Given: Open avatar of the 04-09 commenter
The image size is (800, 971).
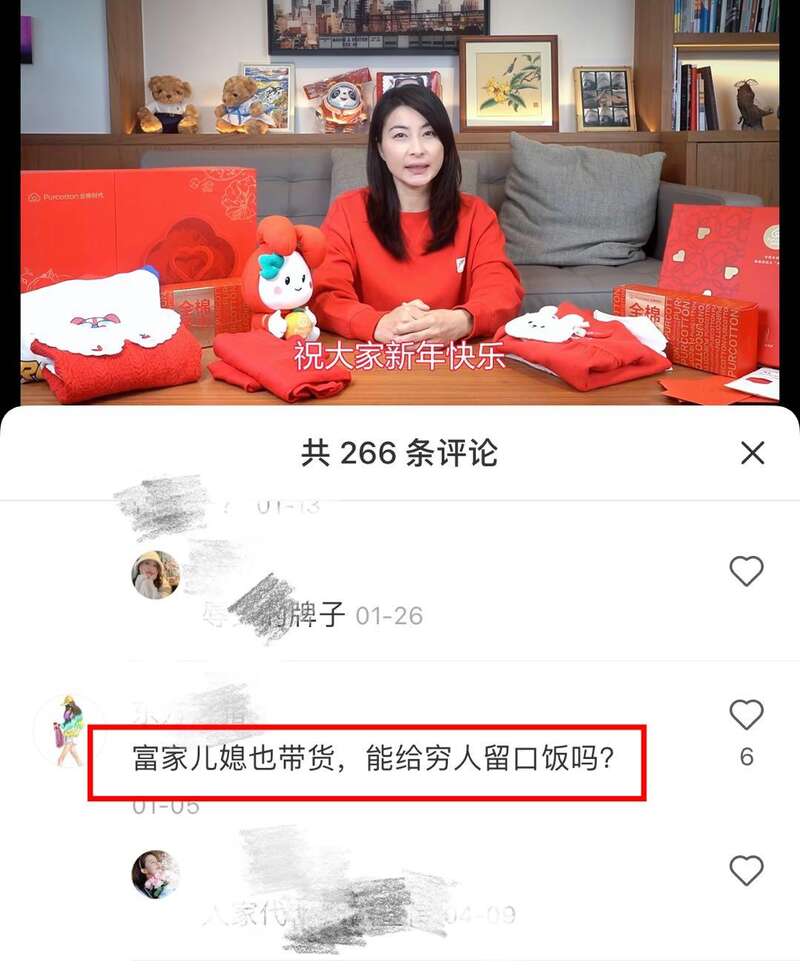Looking at the screenshot, I should click(156, 874).
